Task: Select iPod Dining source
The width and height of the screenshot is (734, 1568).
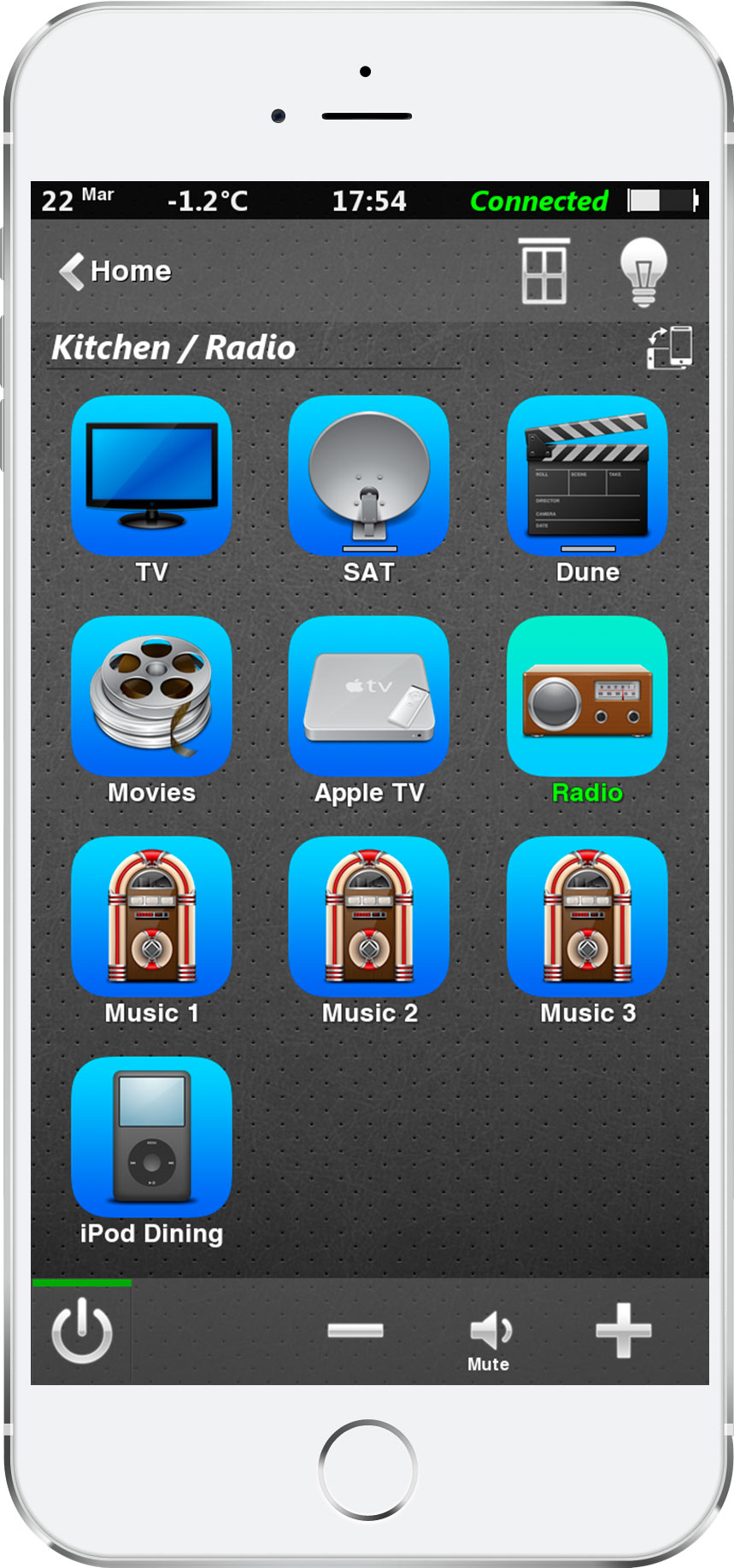Action: 151,1138
